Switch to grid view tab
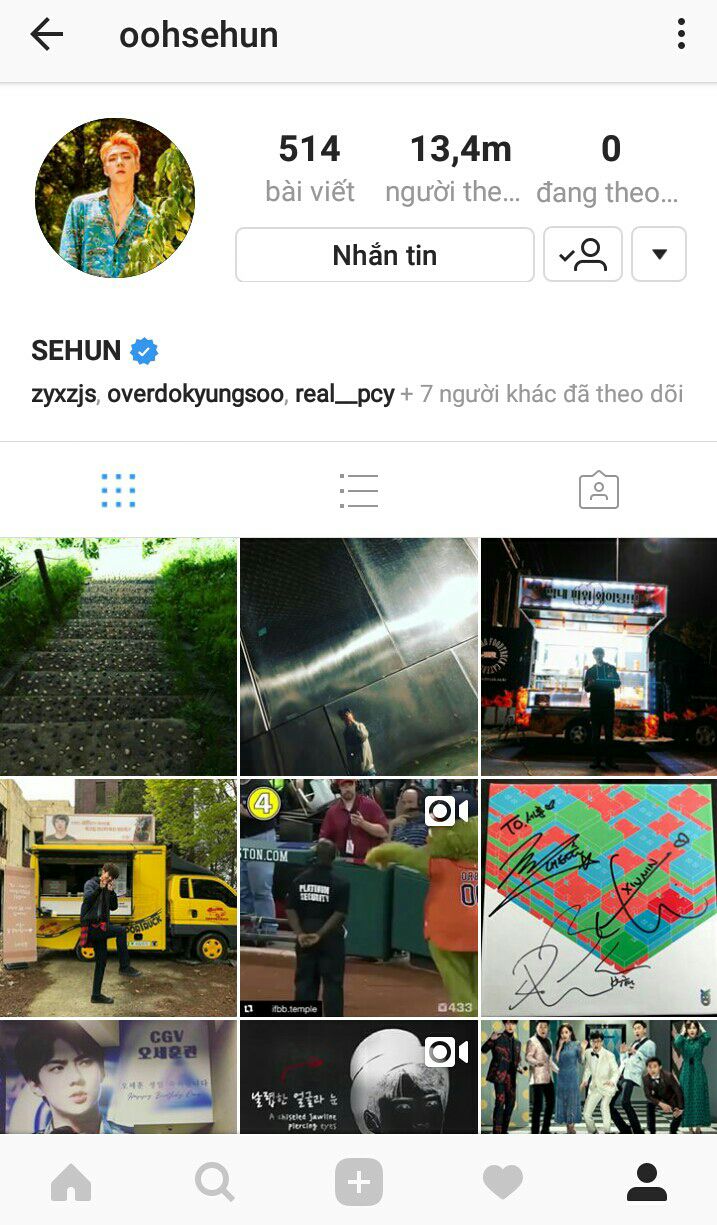 (x=118, y=490)
